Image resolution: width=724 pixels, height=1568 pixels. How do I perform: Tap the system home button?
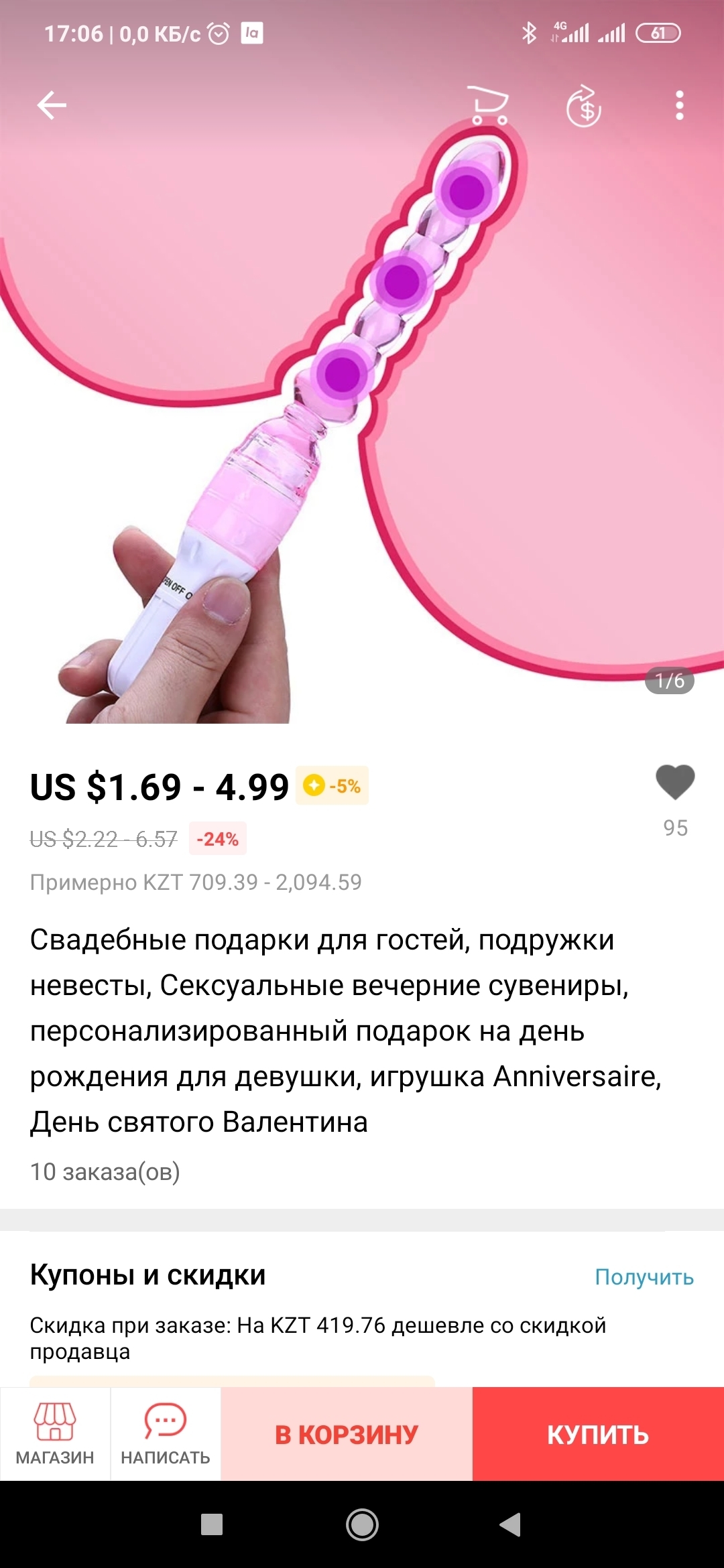362,1524
